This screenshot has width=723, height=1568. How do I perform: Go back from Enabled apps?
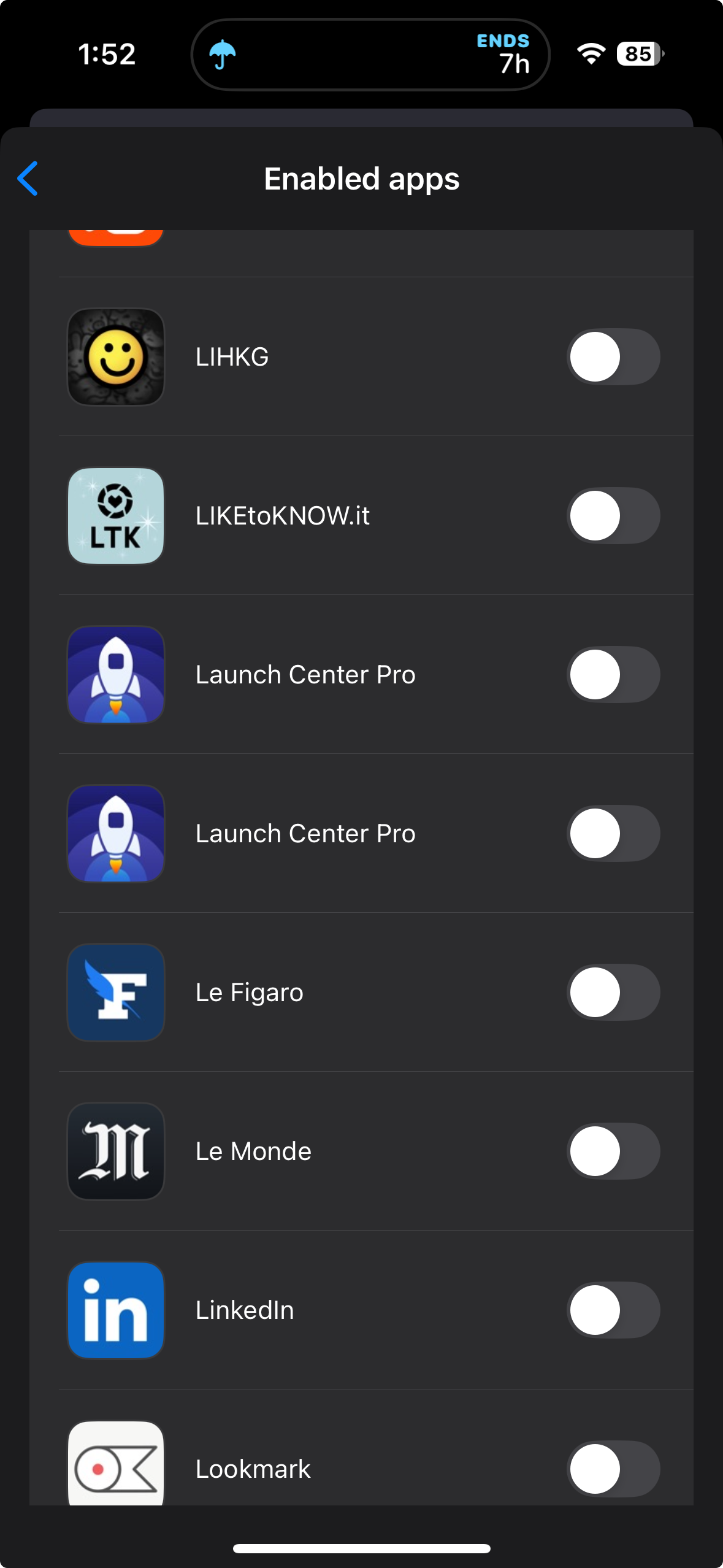point(28,179)
